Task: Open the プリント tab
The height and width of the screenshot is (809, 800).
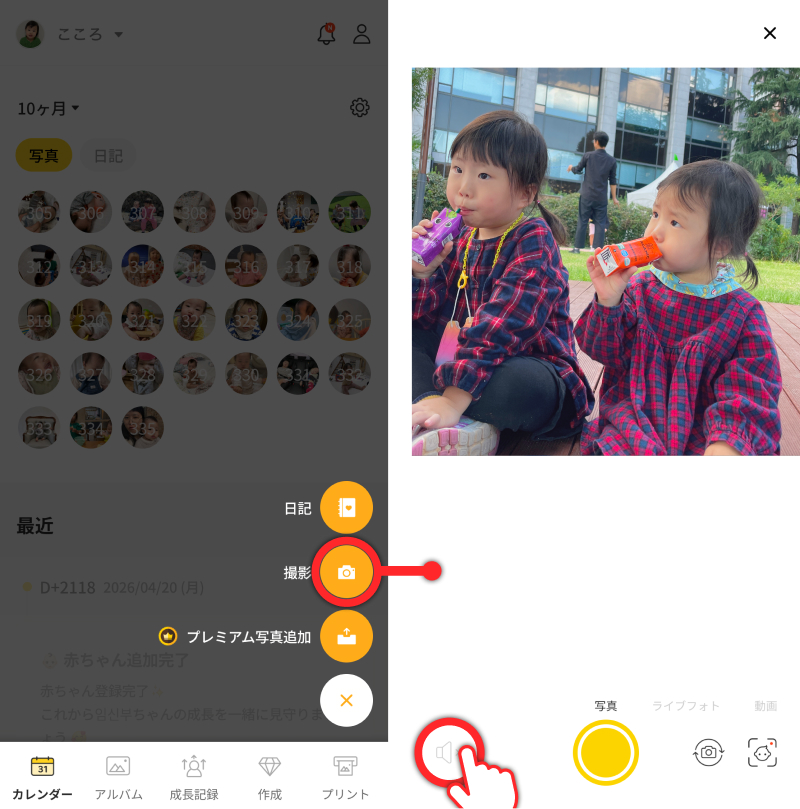Action: 345,776
